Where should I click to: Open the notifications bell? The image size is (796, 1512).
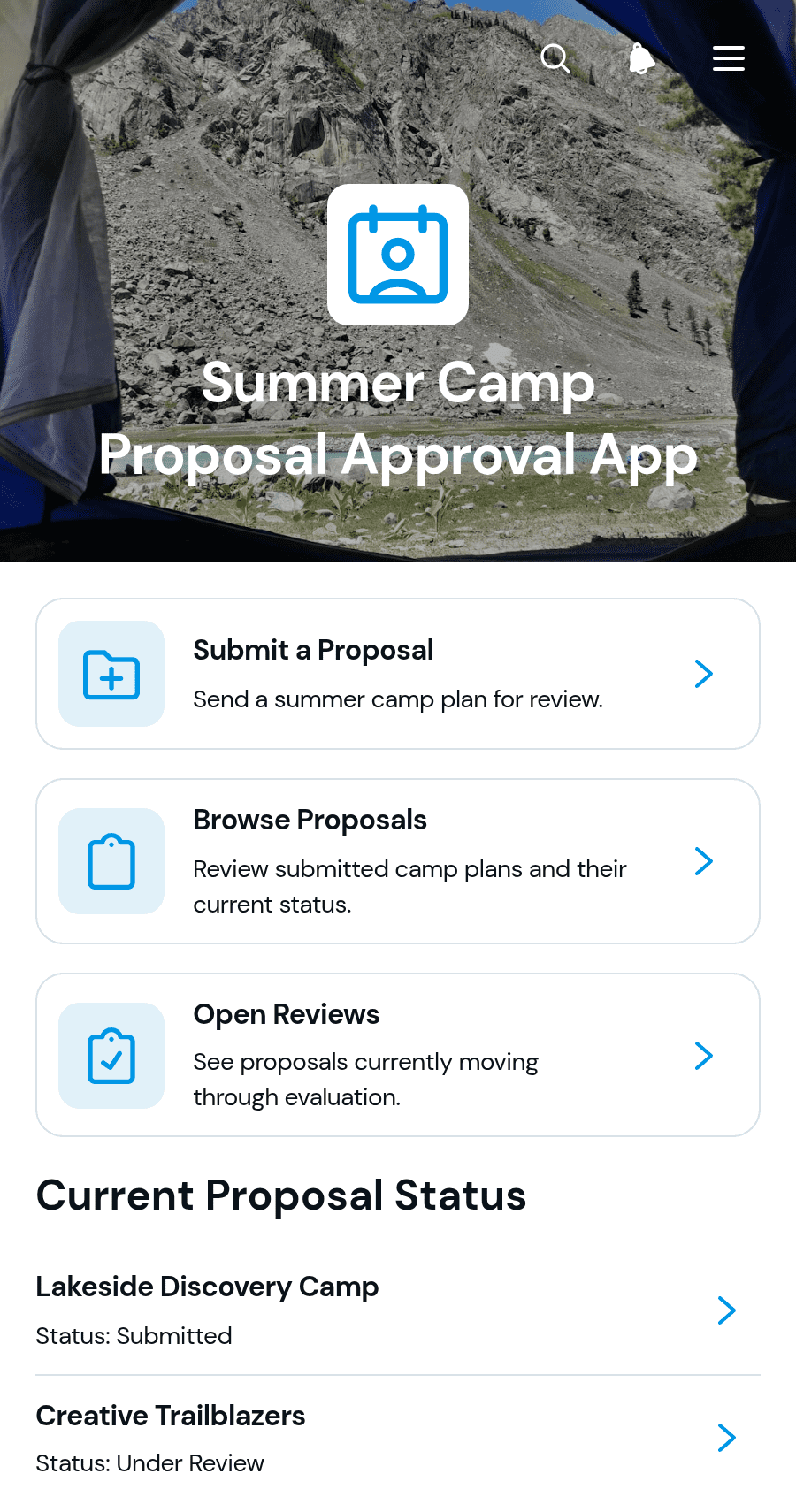point(641,58)
